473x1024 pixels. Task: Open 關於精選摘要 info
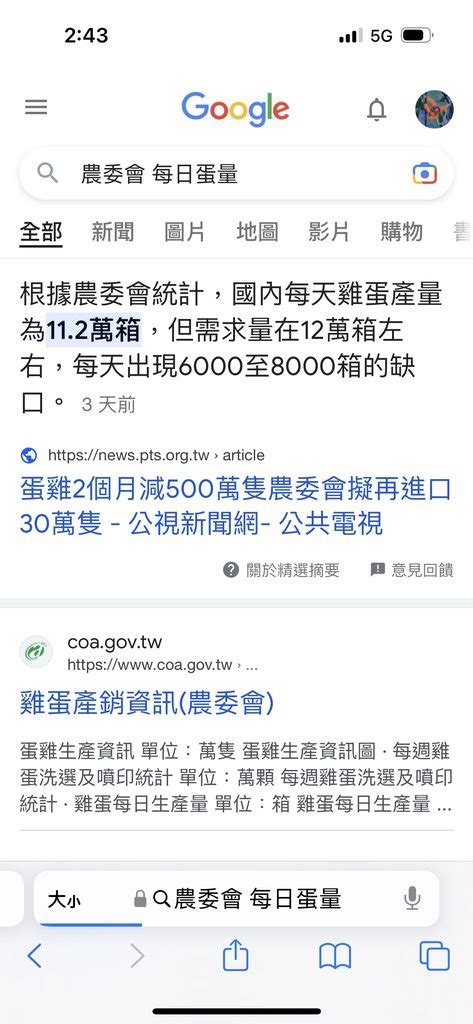(x=281, y=570)
